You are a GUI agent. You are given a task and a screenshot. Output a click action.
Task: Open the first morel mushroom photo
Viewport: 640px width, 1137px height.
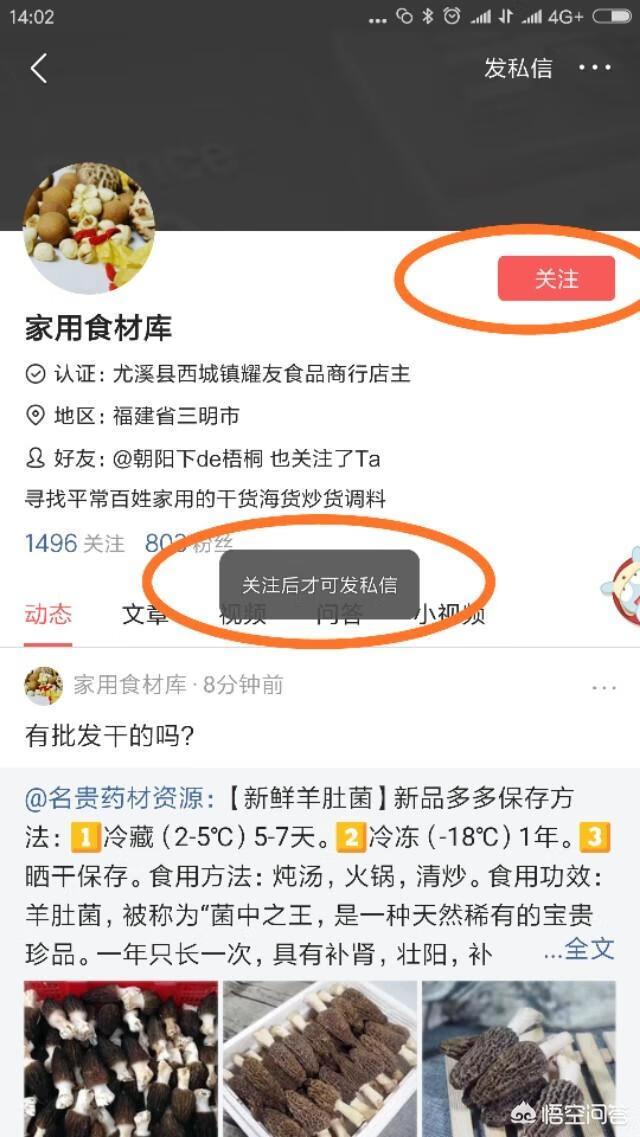click(120, 1058)
